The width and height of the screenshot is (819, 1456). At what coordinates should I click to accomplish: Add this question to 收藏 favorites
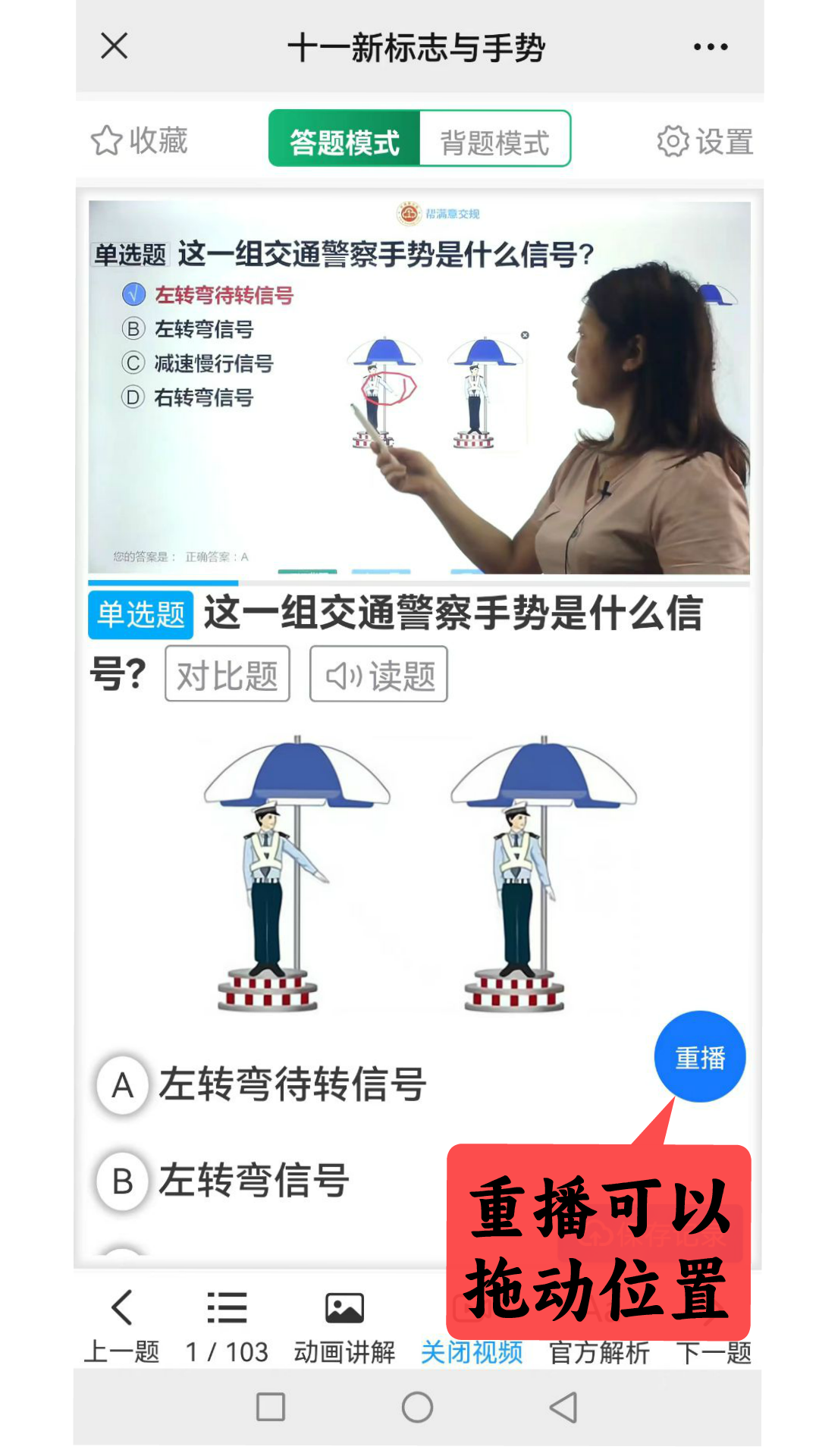coord(140,141)
